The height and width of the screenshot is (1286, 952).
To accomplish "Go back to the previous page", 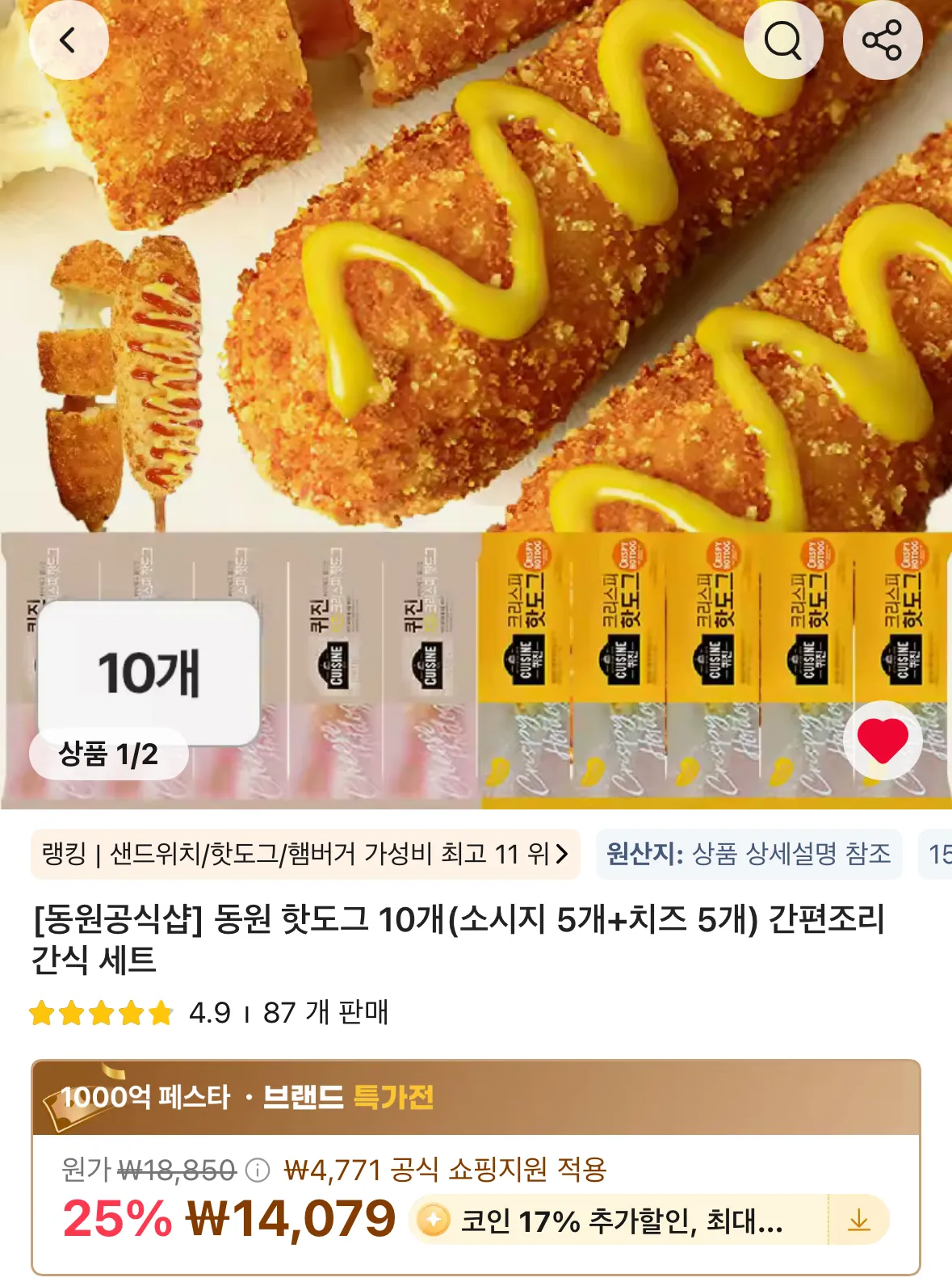I will click(69, 40).
